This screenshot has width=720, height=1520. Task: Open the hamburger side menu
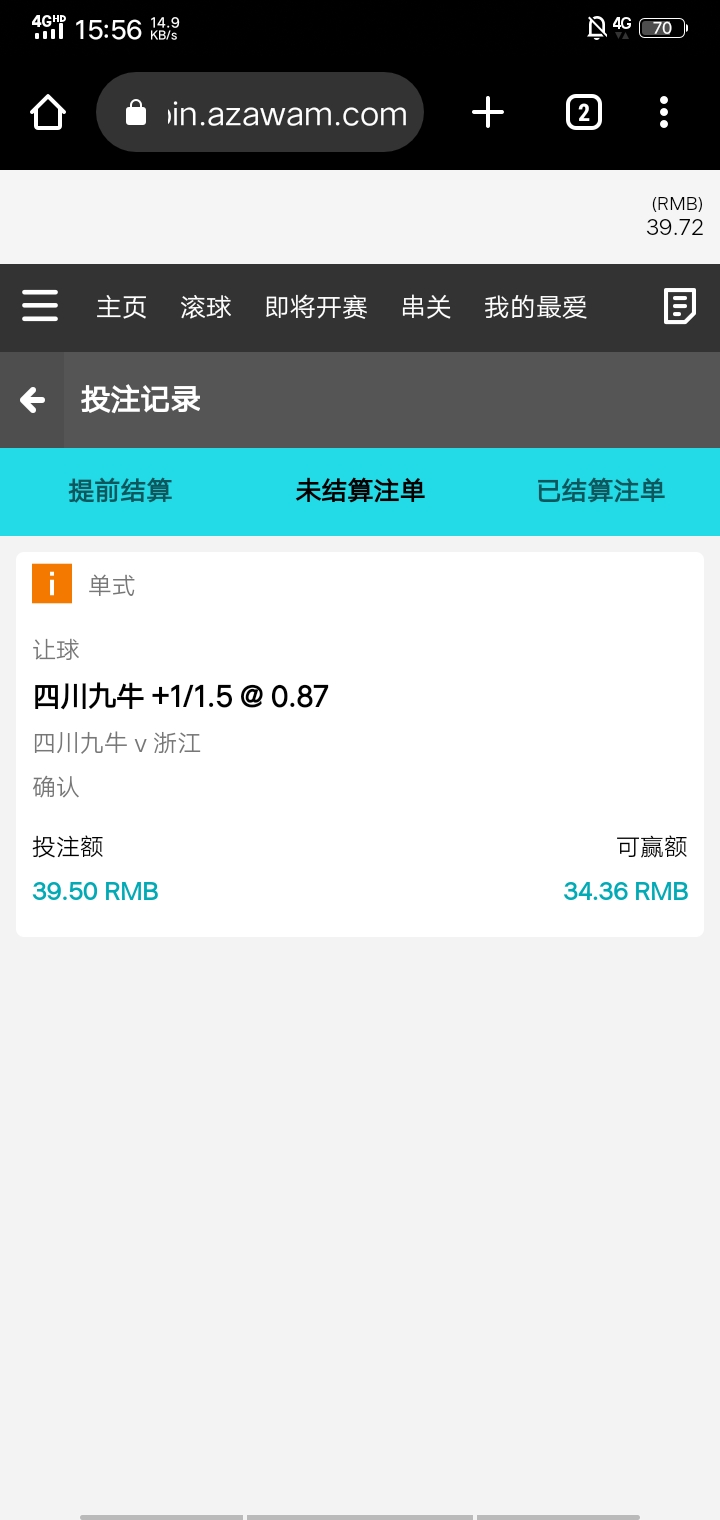click(x=40, y=306)
